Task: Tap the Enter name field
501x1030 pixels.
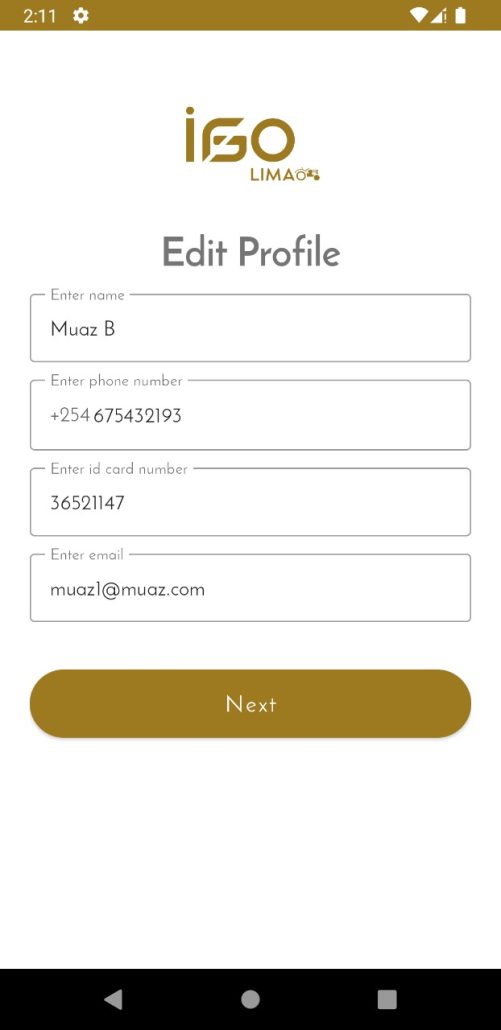Action: [x=250, y=328]
